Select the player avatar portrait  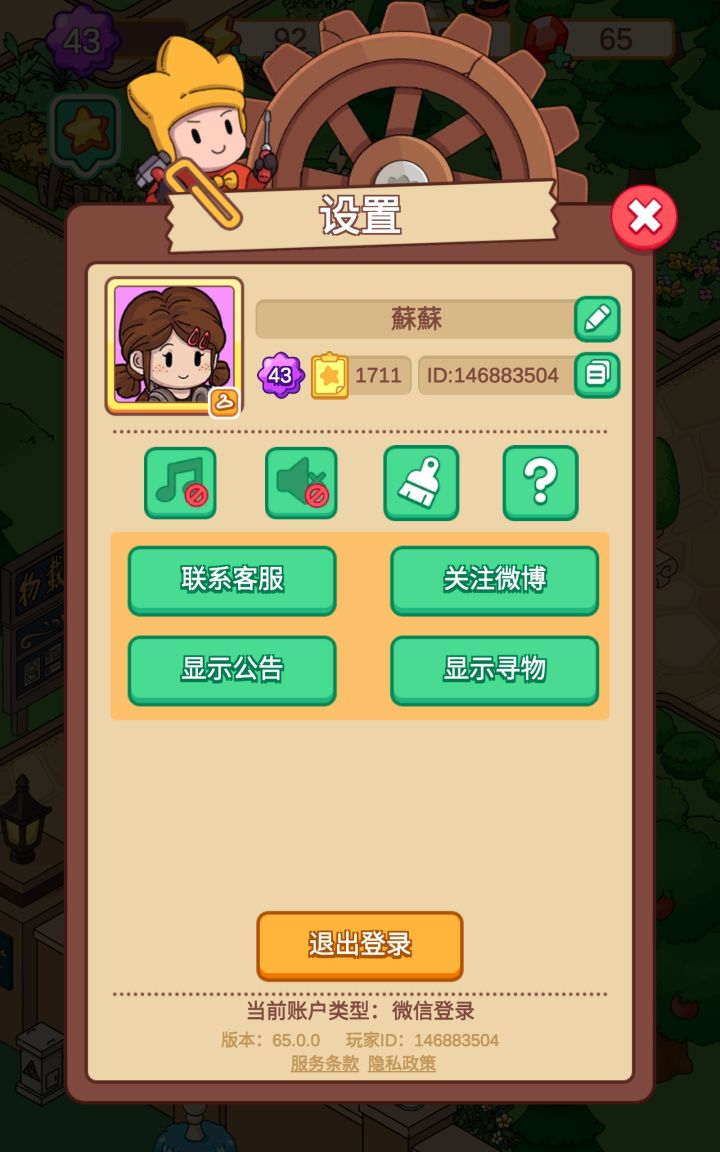click(x=172, y=340)
